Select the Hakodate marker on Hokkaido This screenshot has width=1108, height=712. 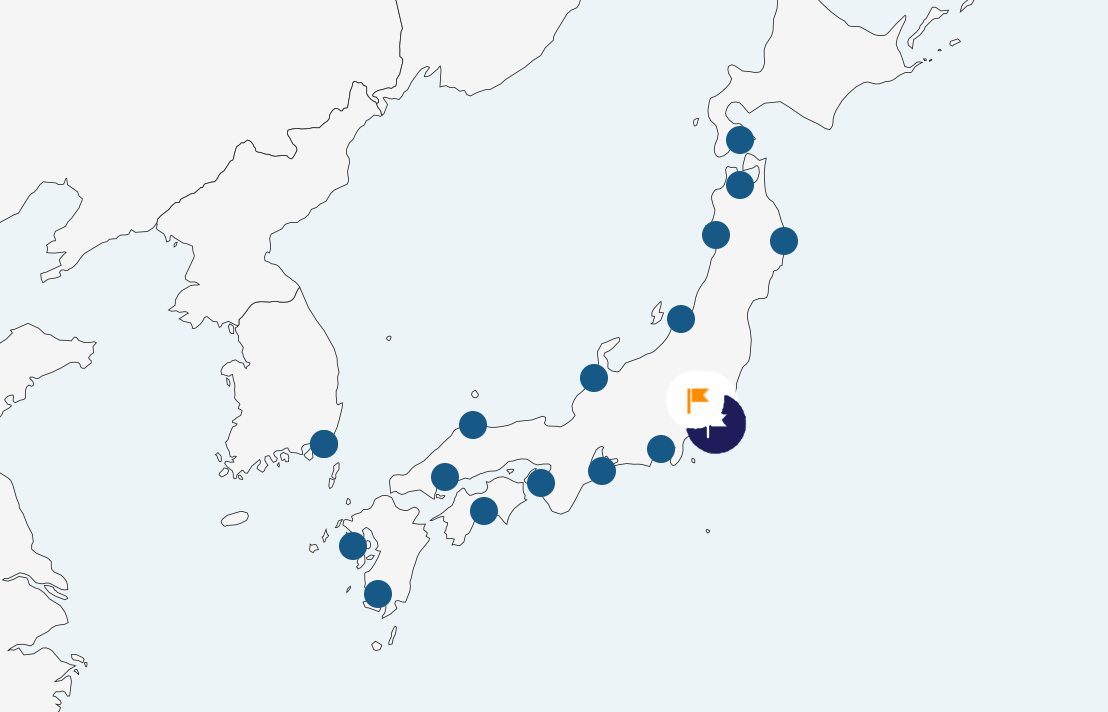740,140
